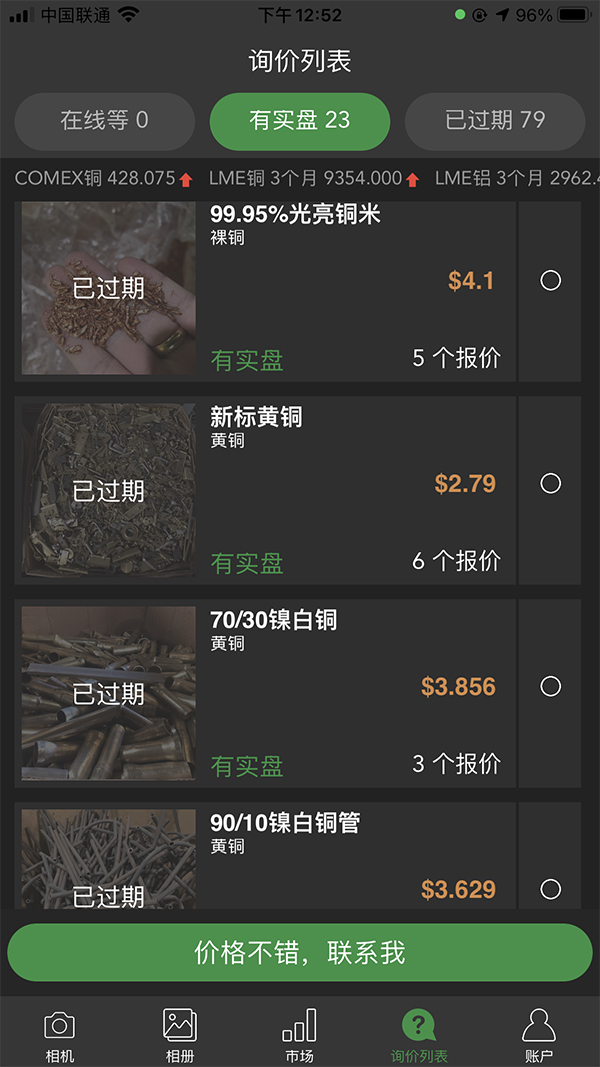
Task: Tap 价格不错，联系我 button
Action: [x=300, y=952]
